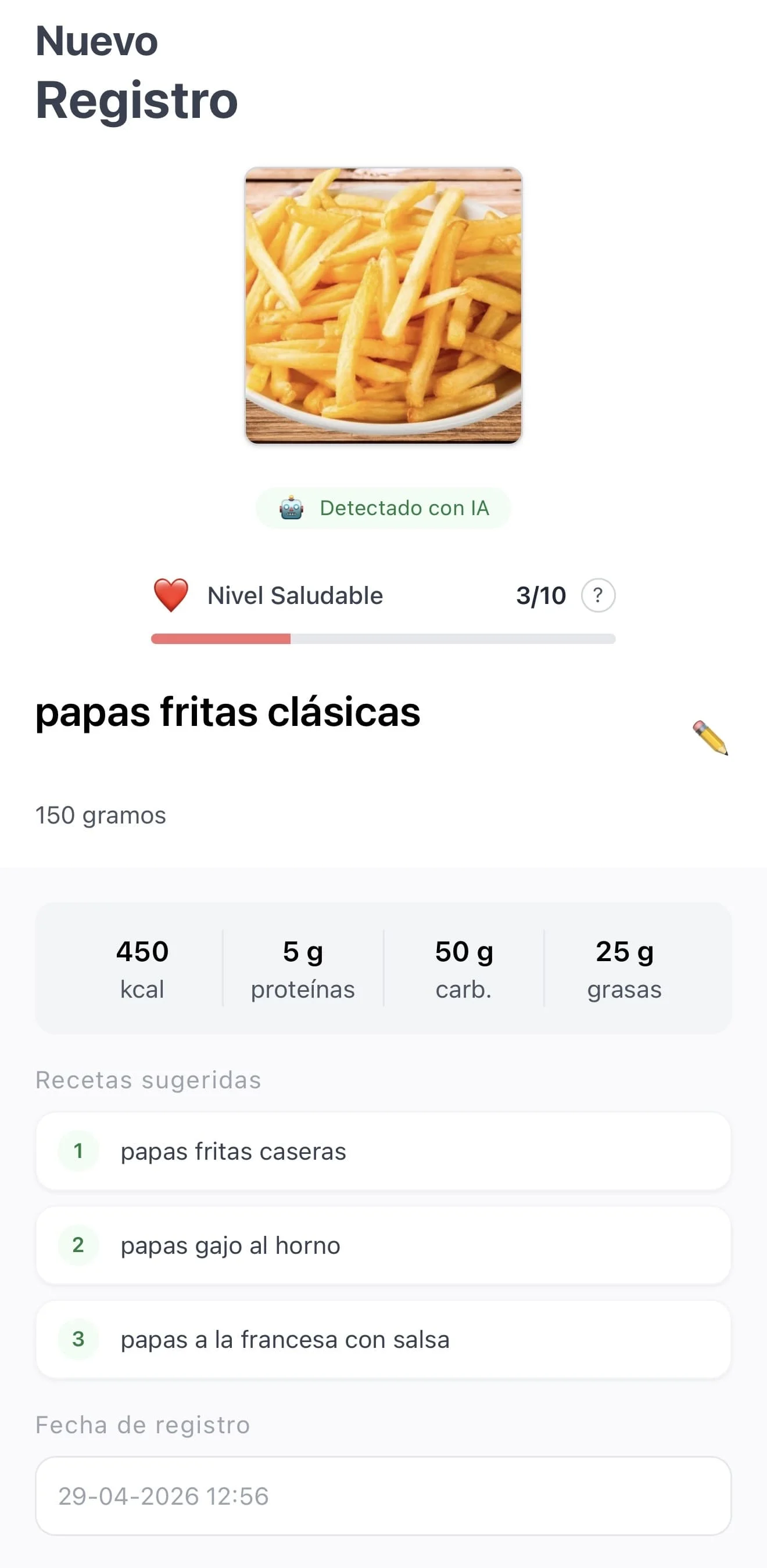767x1568 pixels.
Task: Tap the robot icon in the IA badge
Action: [x=292, y=508]
